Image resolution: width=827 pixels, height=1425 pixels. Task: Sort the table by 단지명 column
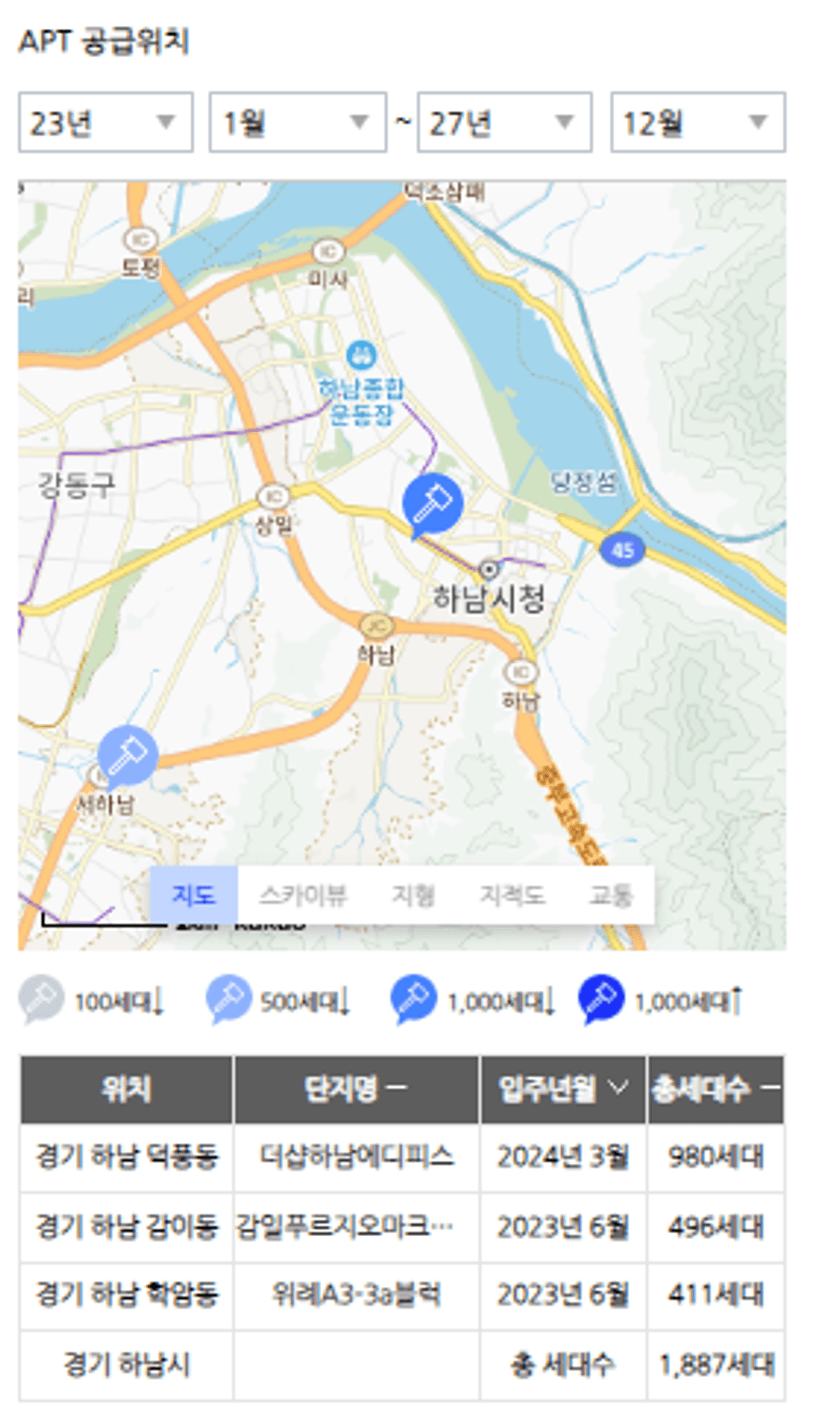(357, 1090)
